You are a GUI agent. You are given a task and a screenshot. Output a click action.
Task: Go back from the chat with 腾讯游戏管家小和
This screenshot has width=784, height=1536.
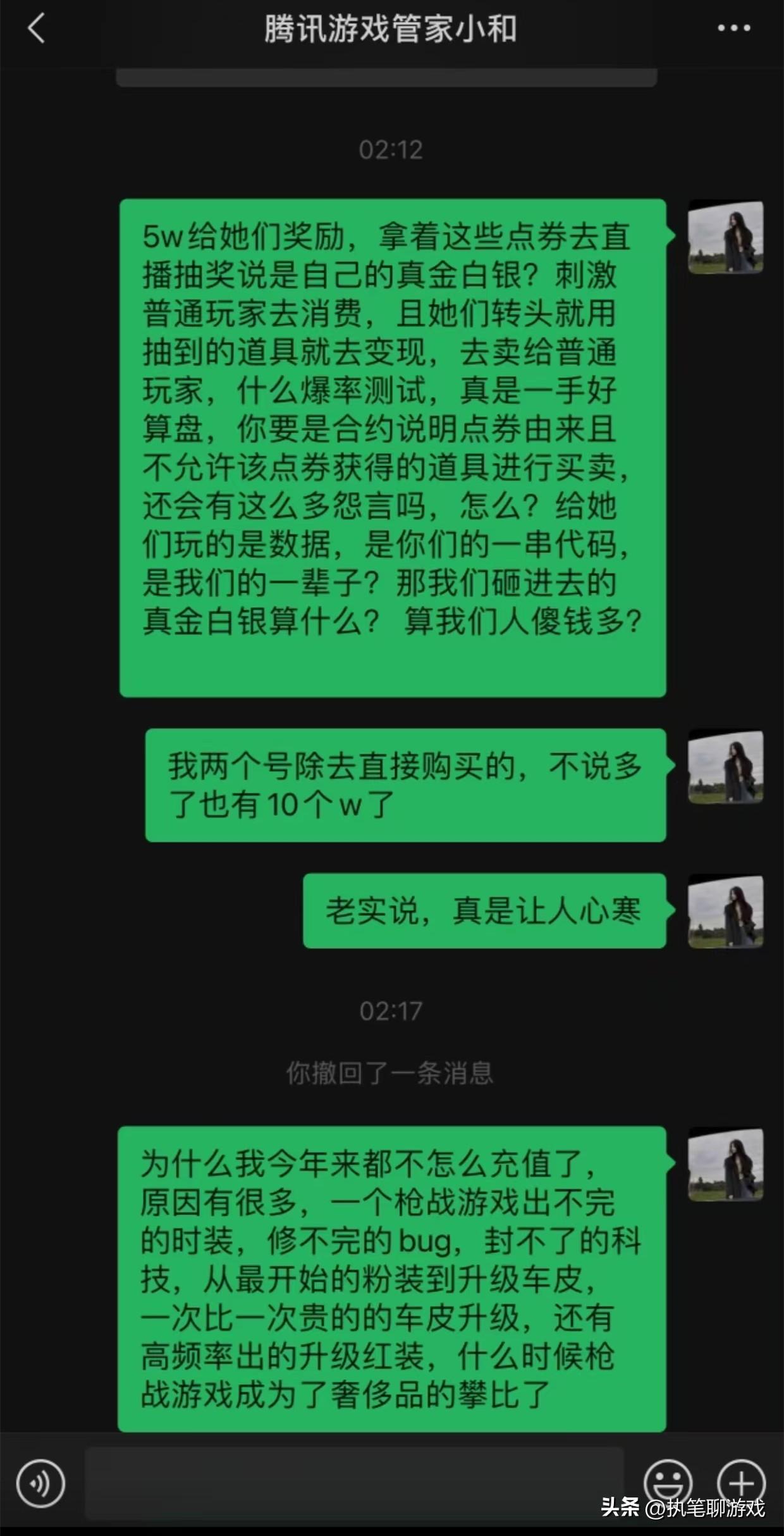[x=37, y=29]
